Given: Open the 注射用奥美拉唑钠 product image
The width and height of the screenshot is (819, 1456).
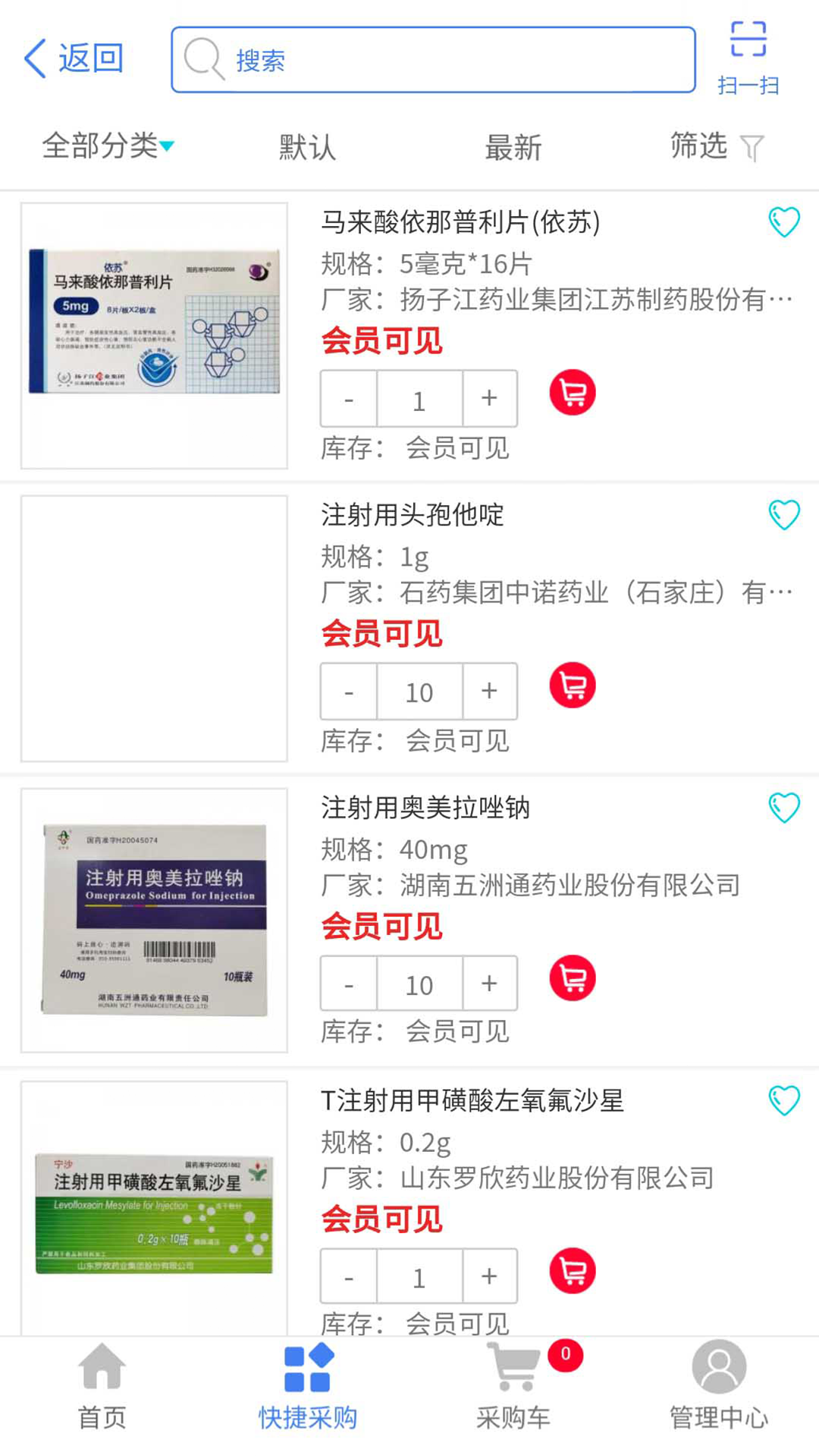Looking at the screenshot, I should [x=155, y=920].
